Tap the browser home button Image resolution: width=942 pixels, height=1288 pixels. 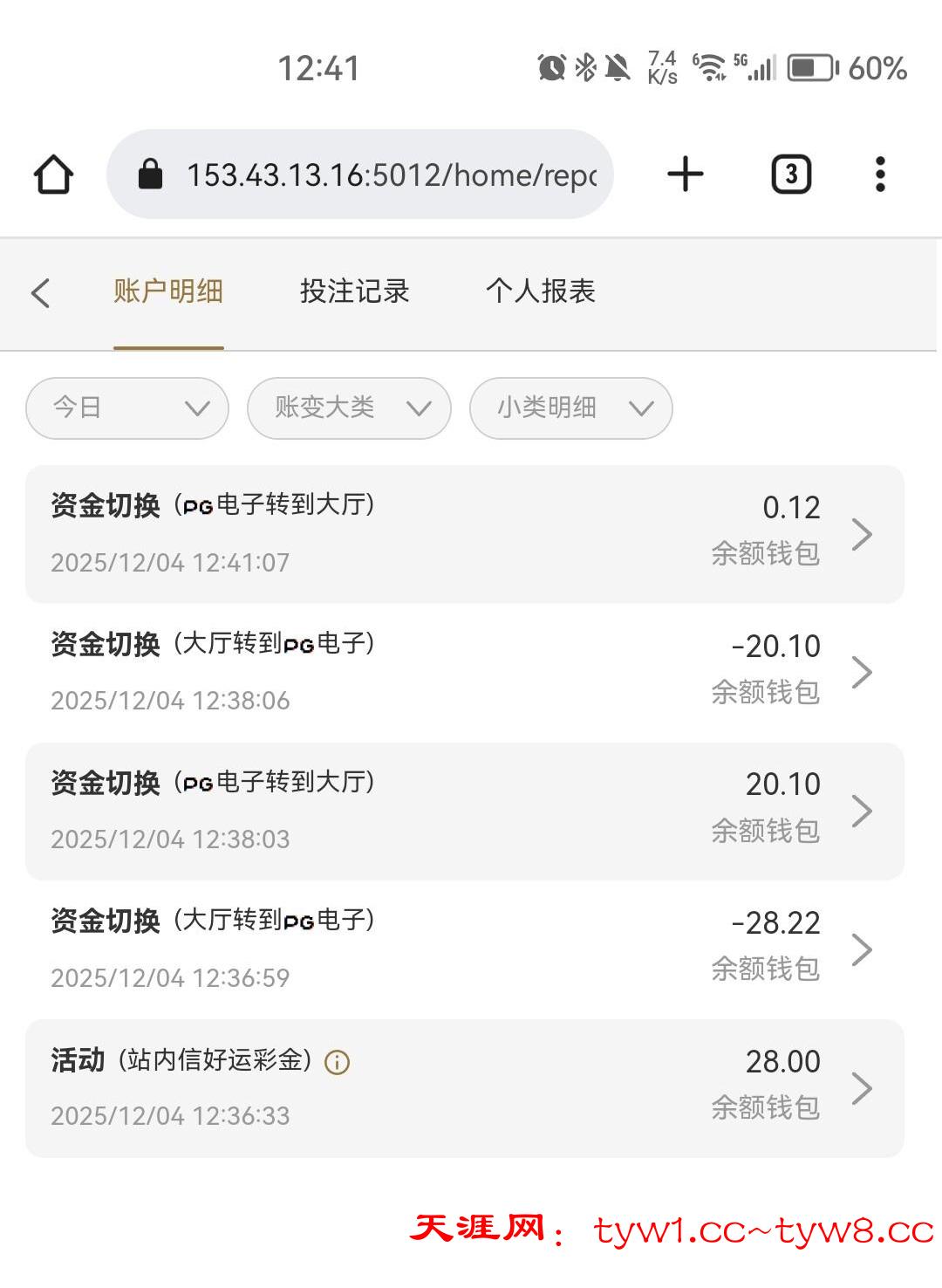[53, 175]
